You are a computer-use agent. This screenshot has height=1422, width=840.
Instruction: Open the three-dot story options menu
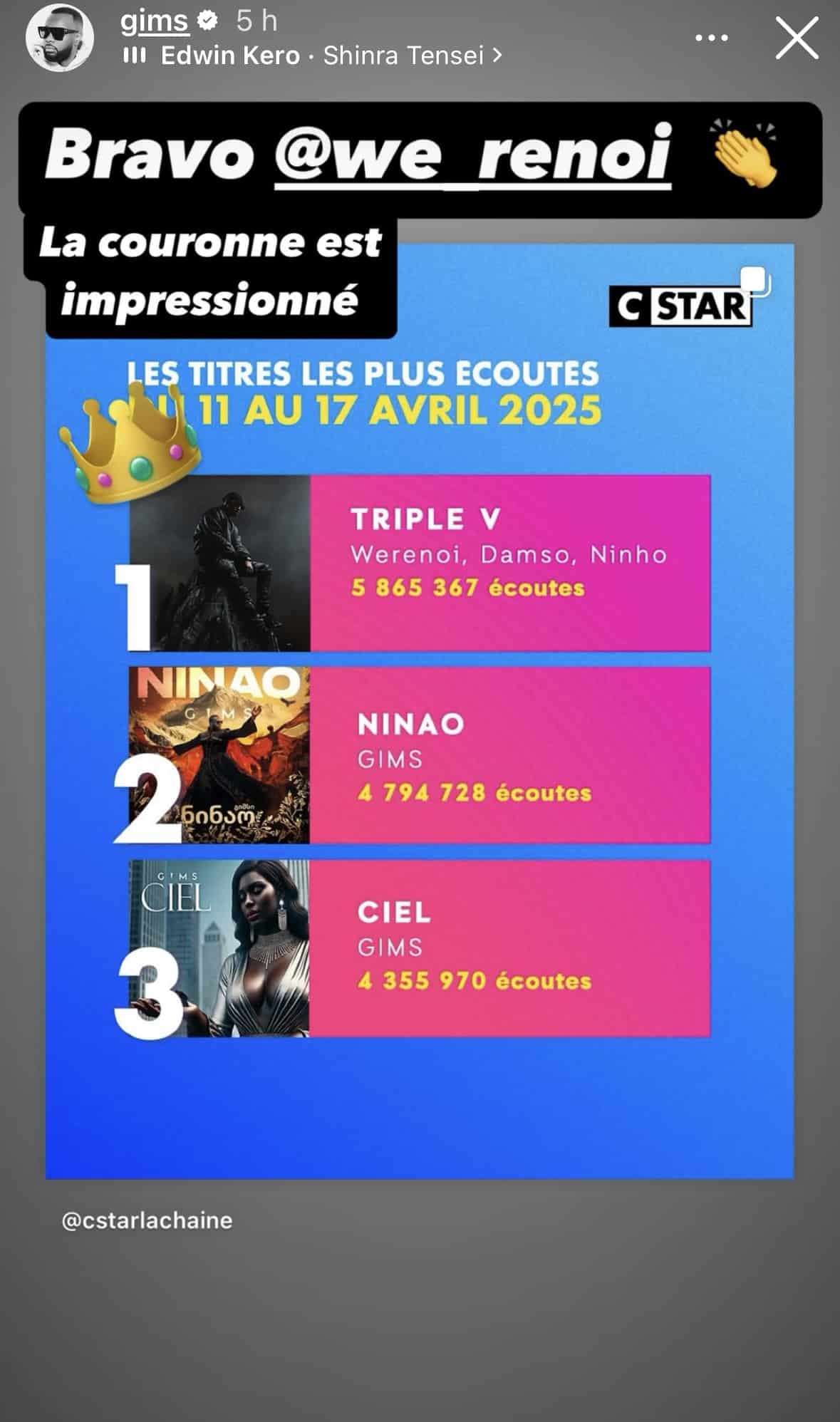coord(711,38)
